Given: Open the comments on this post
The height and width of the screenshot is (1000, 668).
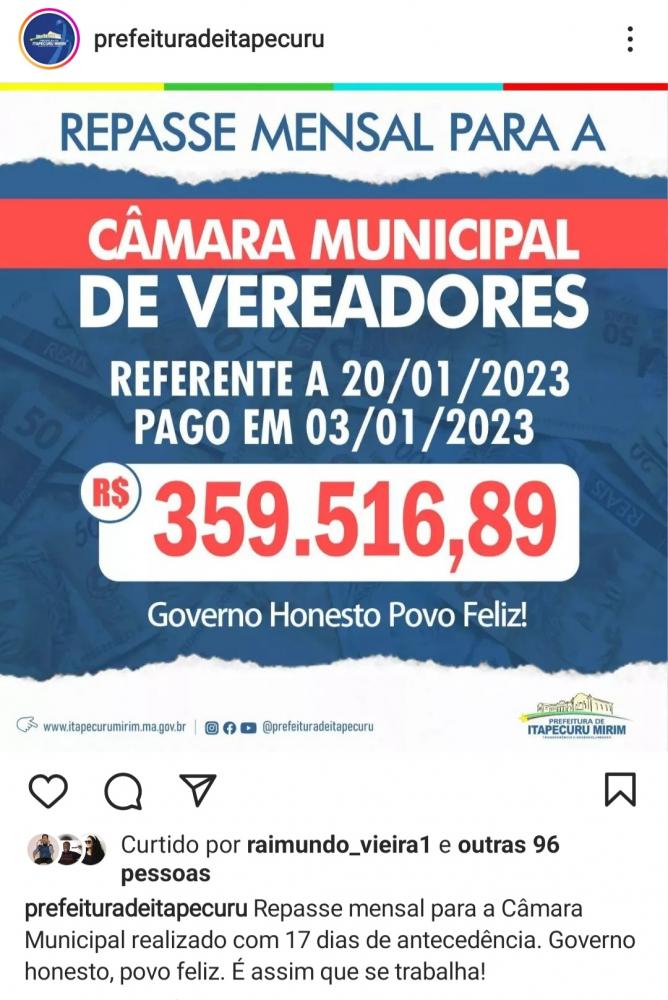Looking at the screenshot, I should click(x=123, y=791).
